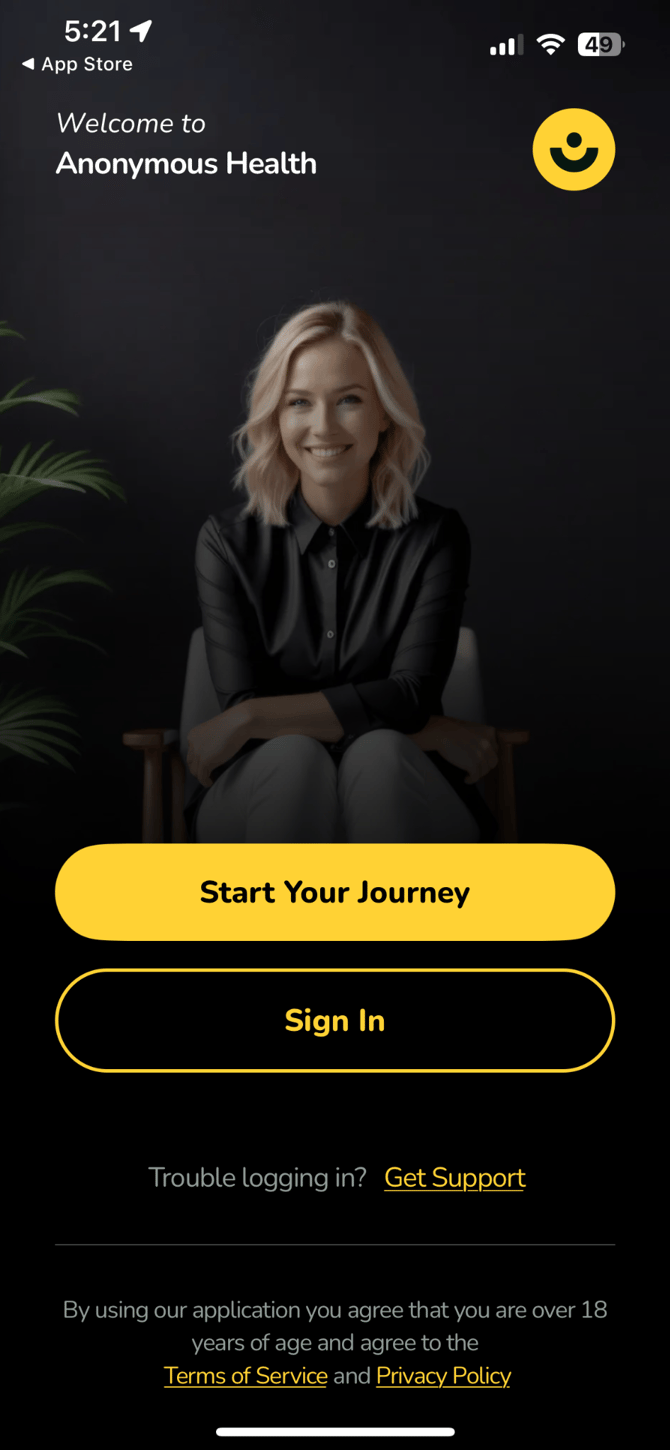Tap the Start Your Journey button
This screenshot has height=1450, width=670.
334,892
